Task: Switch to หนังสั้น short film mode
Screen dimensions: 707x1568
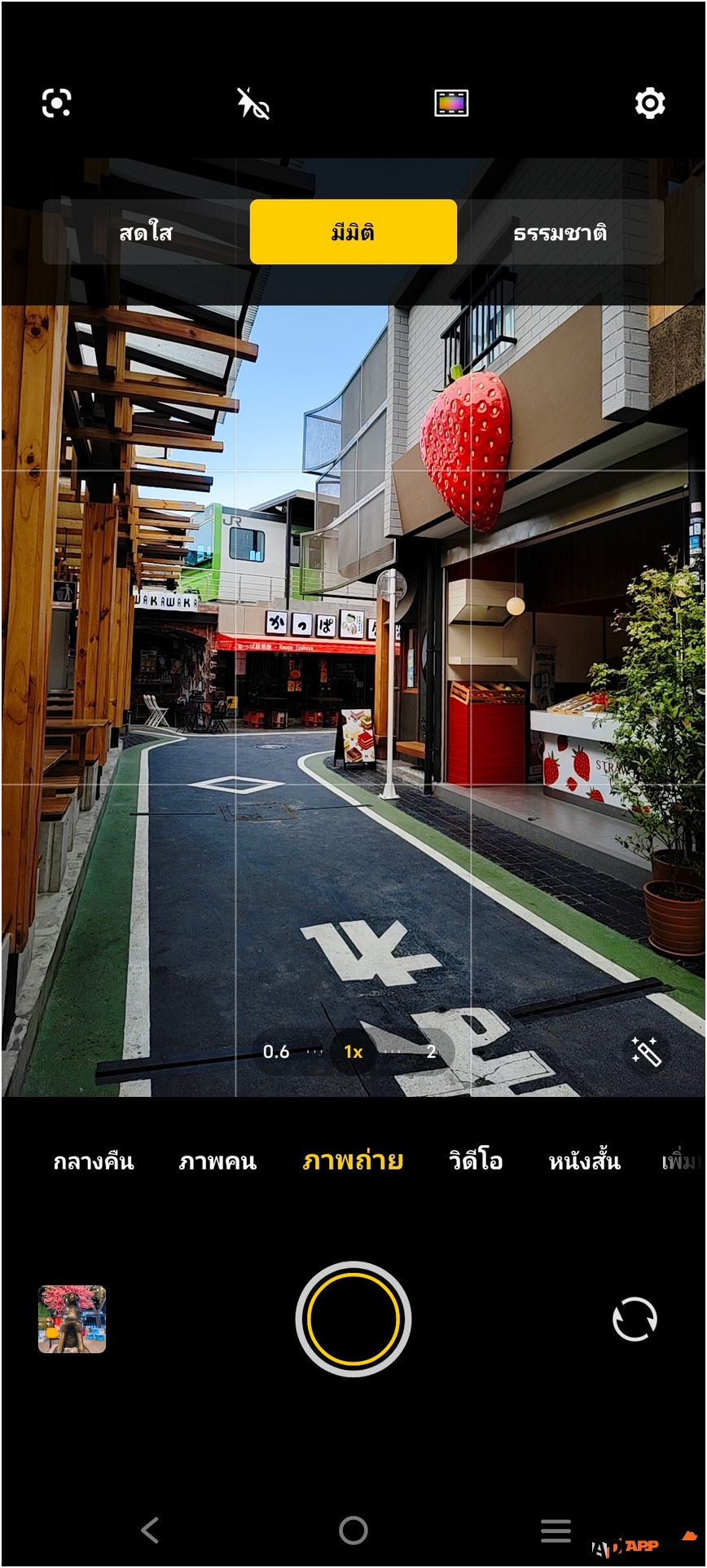Action: [584, 1161]
